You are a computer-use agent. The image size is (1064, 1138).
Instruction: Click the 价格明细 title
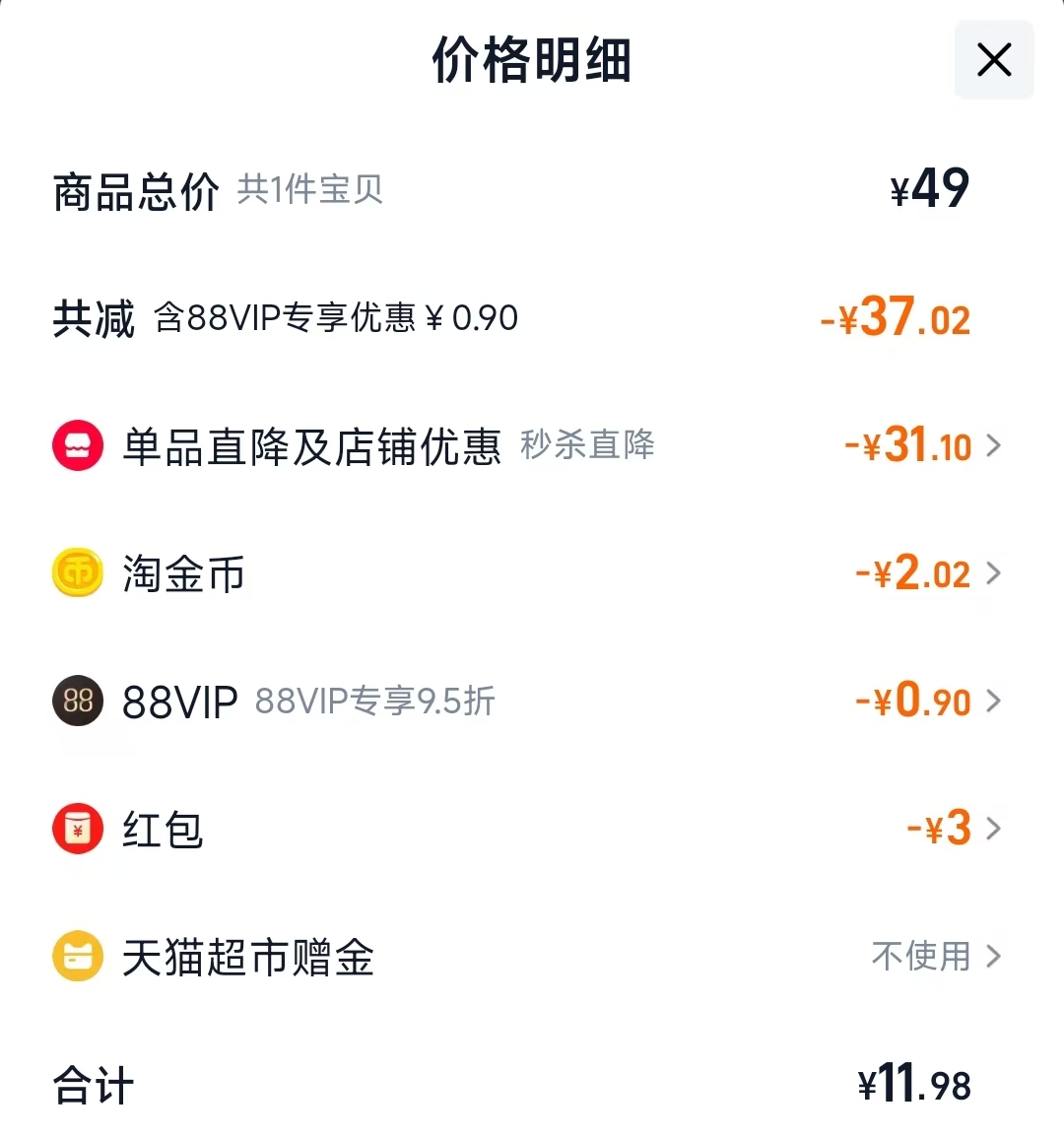532,60
